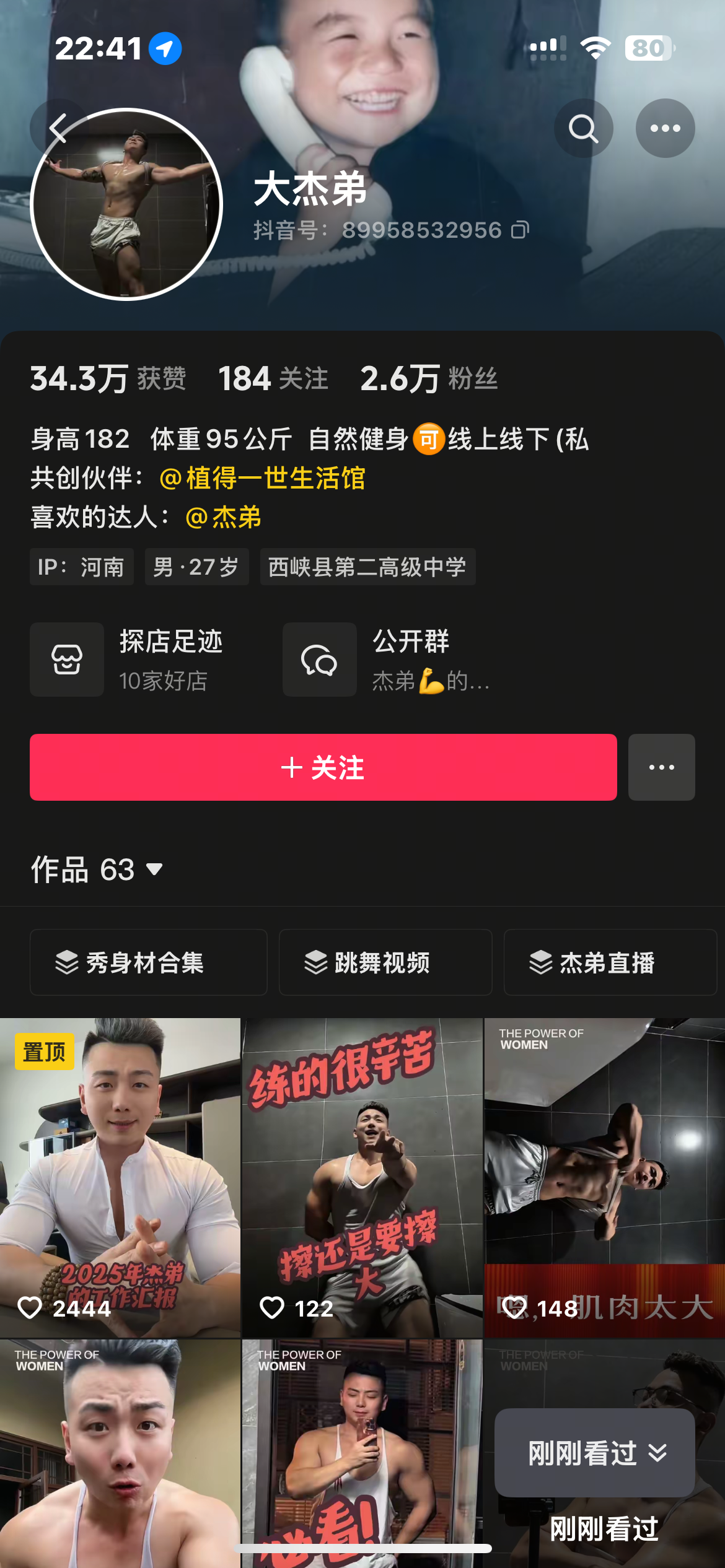View the profile avatar photo
The width and height of the screenshot is (725, 1568).
coord(126,204)
